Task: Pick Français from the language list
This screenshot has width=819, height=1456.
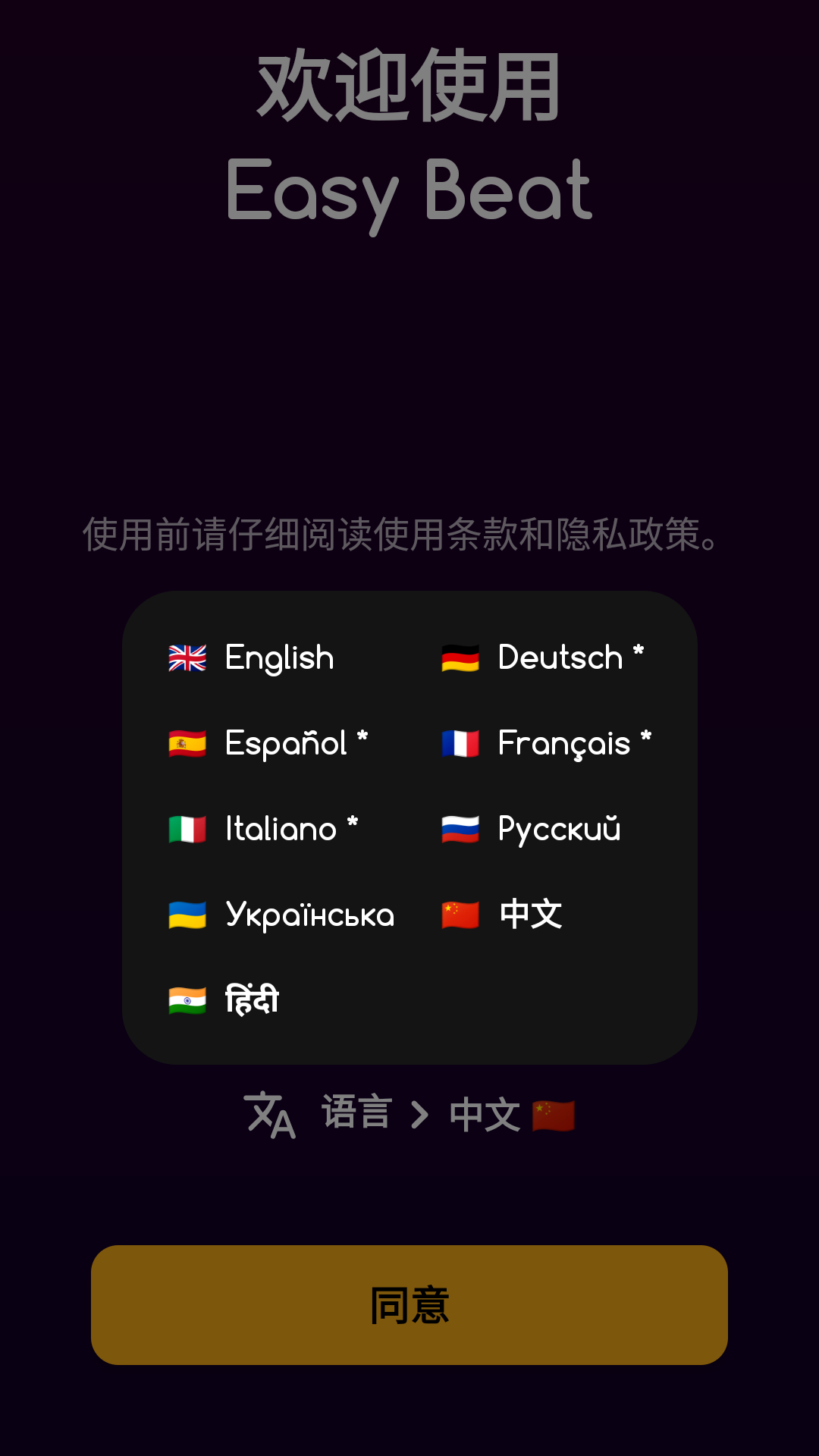Action: click(546, 743)
